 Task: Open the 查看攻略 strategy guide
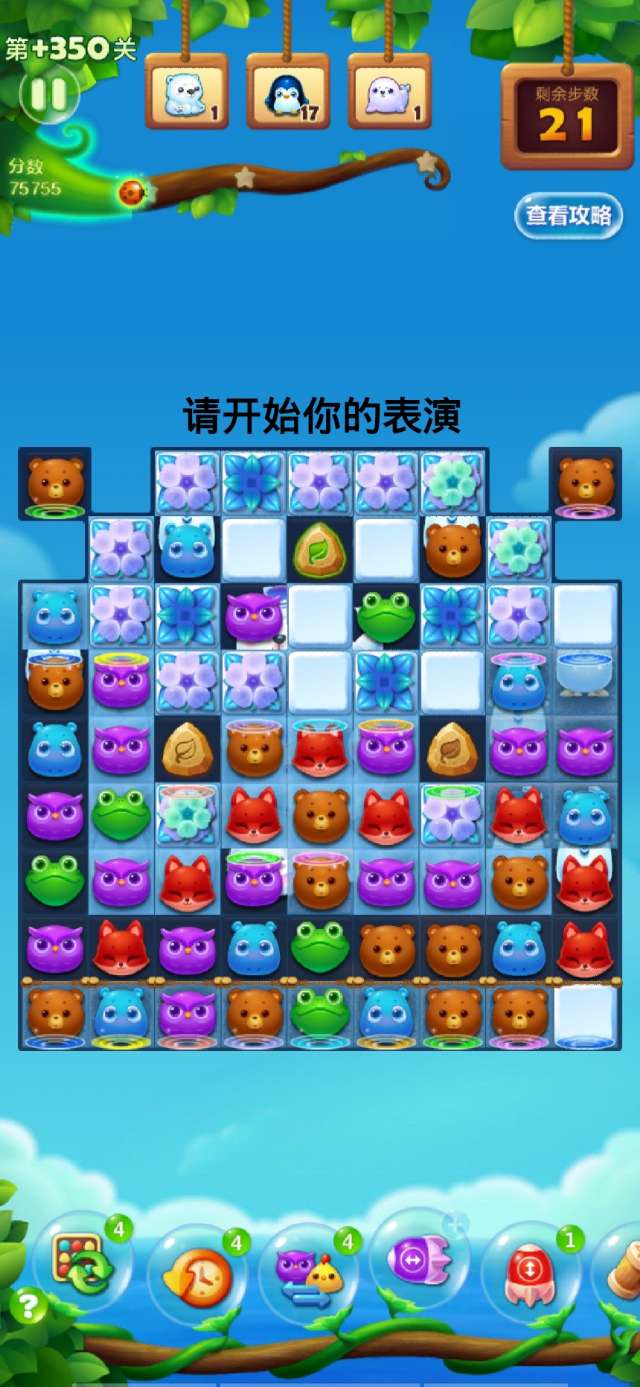click(568, 216)
